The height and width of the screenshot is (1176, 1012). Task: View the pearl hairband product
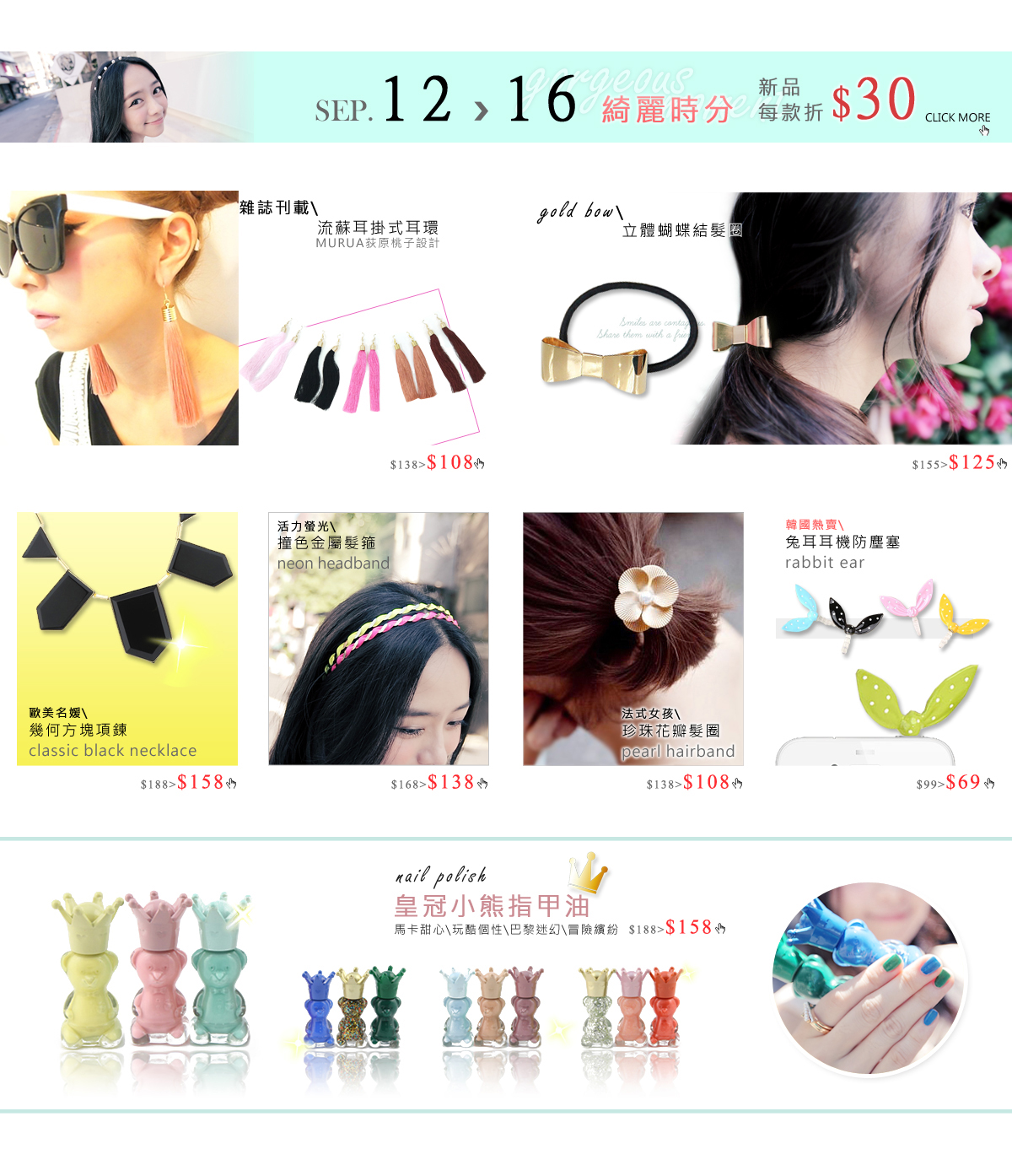(632, 639)
